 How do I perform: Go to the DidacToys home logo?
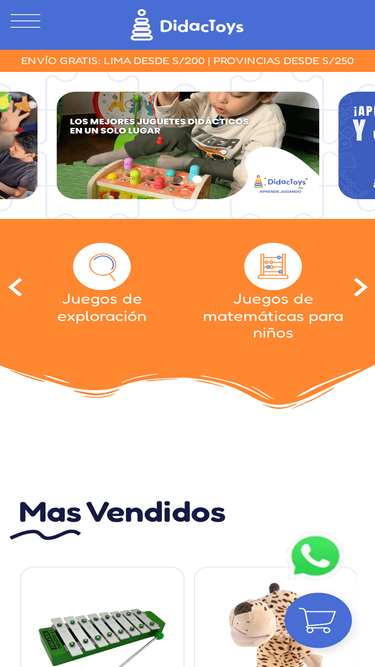point(187,25)
